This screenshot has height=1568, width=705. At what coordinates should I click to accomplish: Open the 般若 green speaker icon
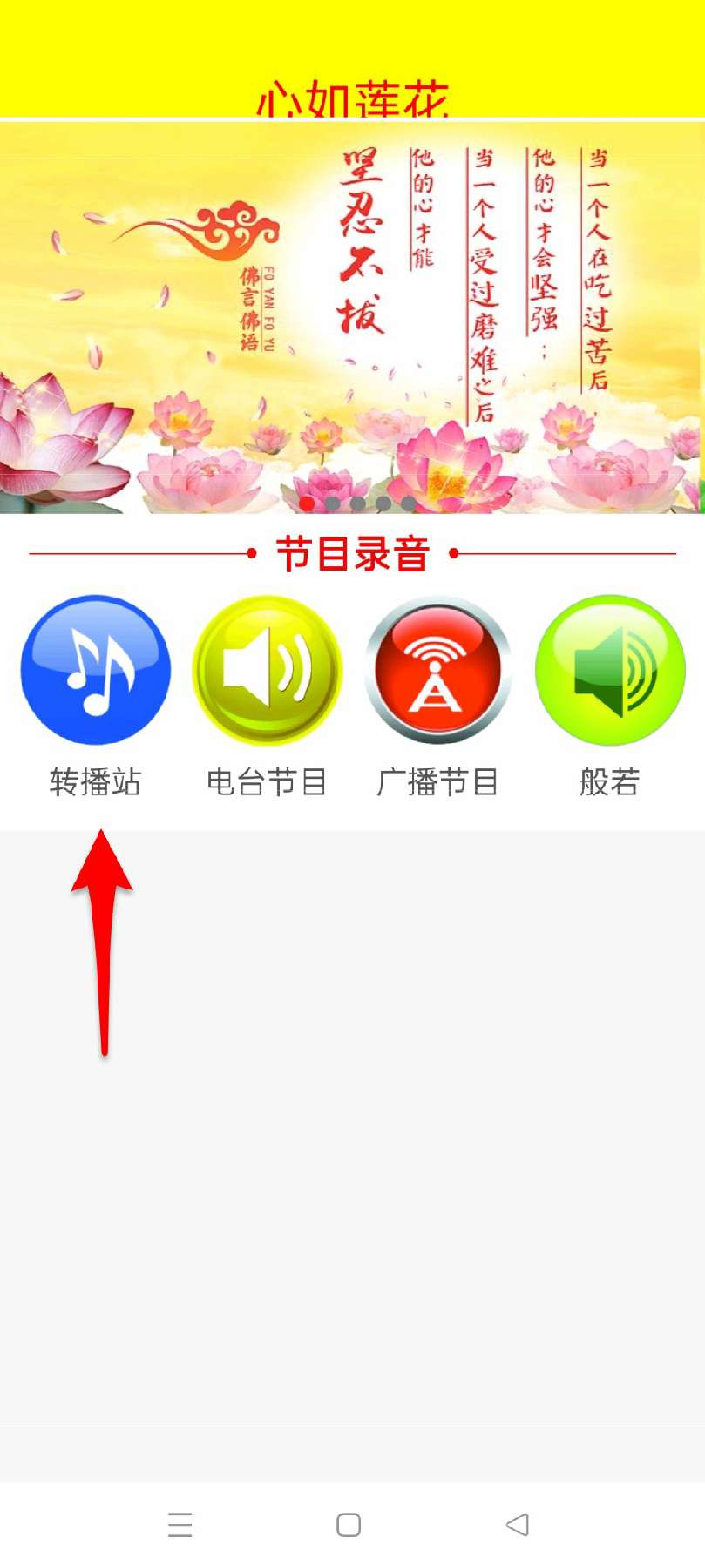coord(609,670)
